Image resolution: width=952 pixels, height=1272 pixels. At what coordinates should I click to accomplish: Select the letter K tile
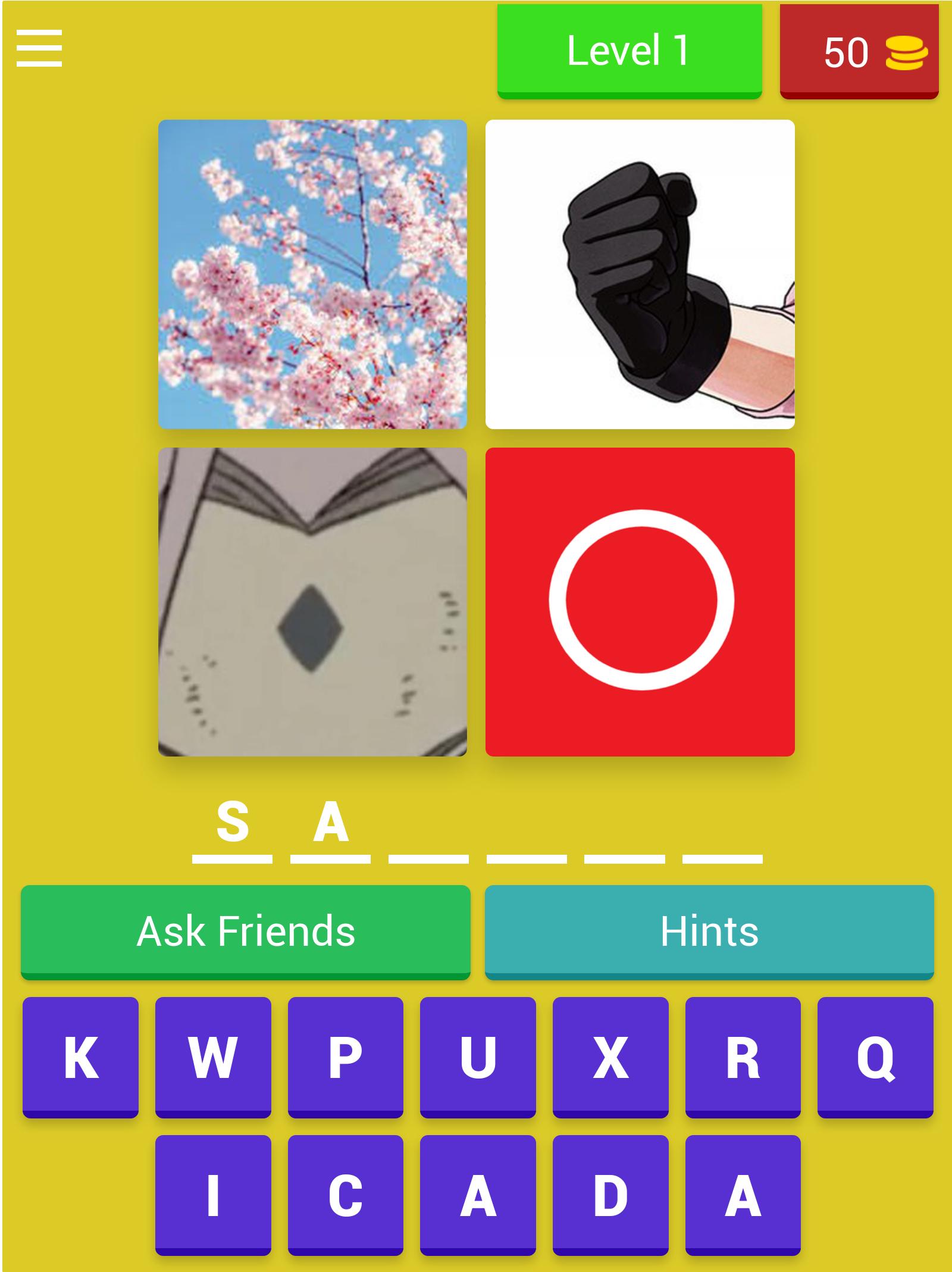81,1057
